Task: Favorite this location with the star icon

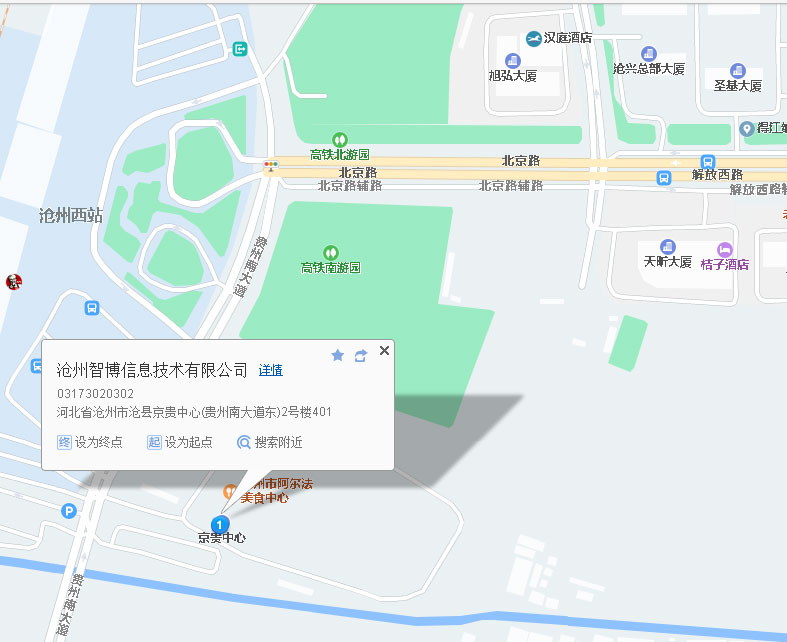Action: pos(338,355)
